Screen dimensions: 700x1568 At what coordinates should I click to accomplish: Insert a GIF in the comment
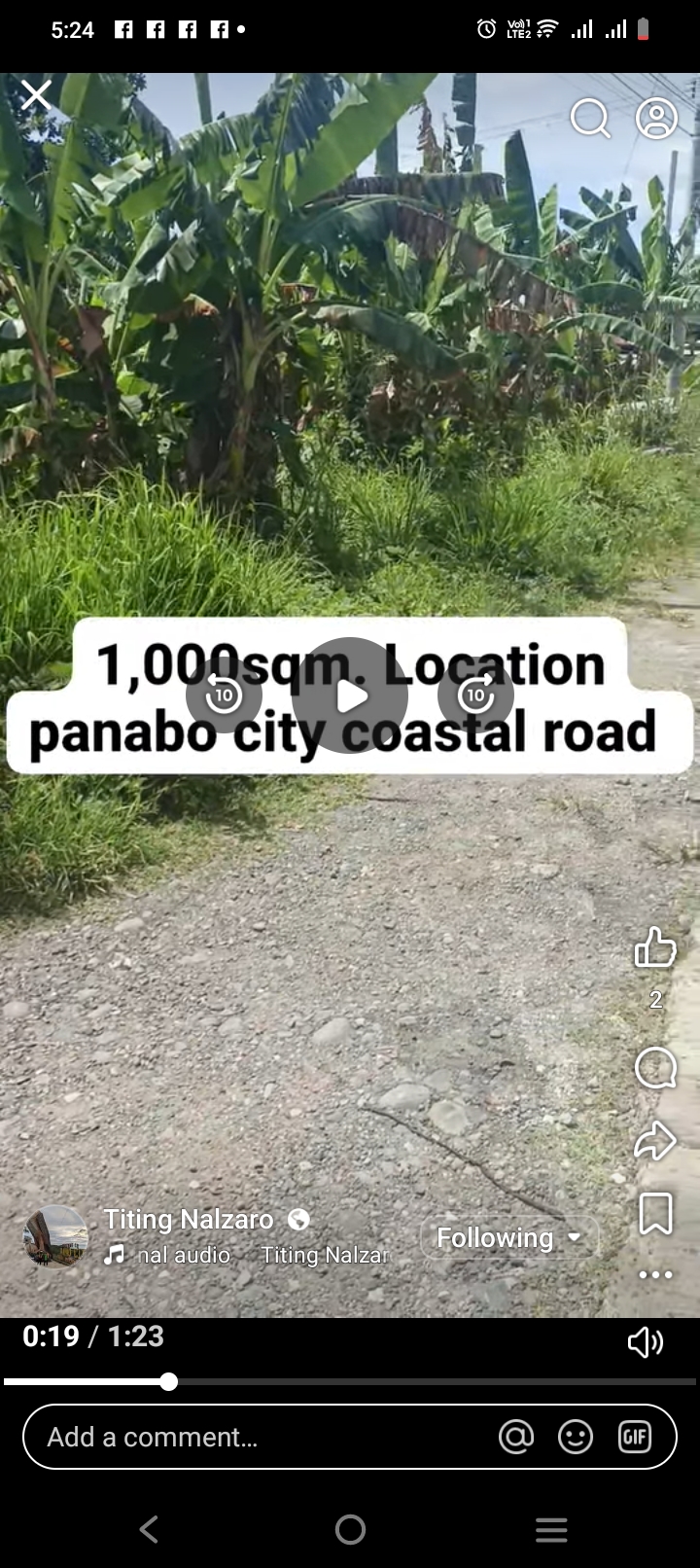(635, 1437)
